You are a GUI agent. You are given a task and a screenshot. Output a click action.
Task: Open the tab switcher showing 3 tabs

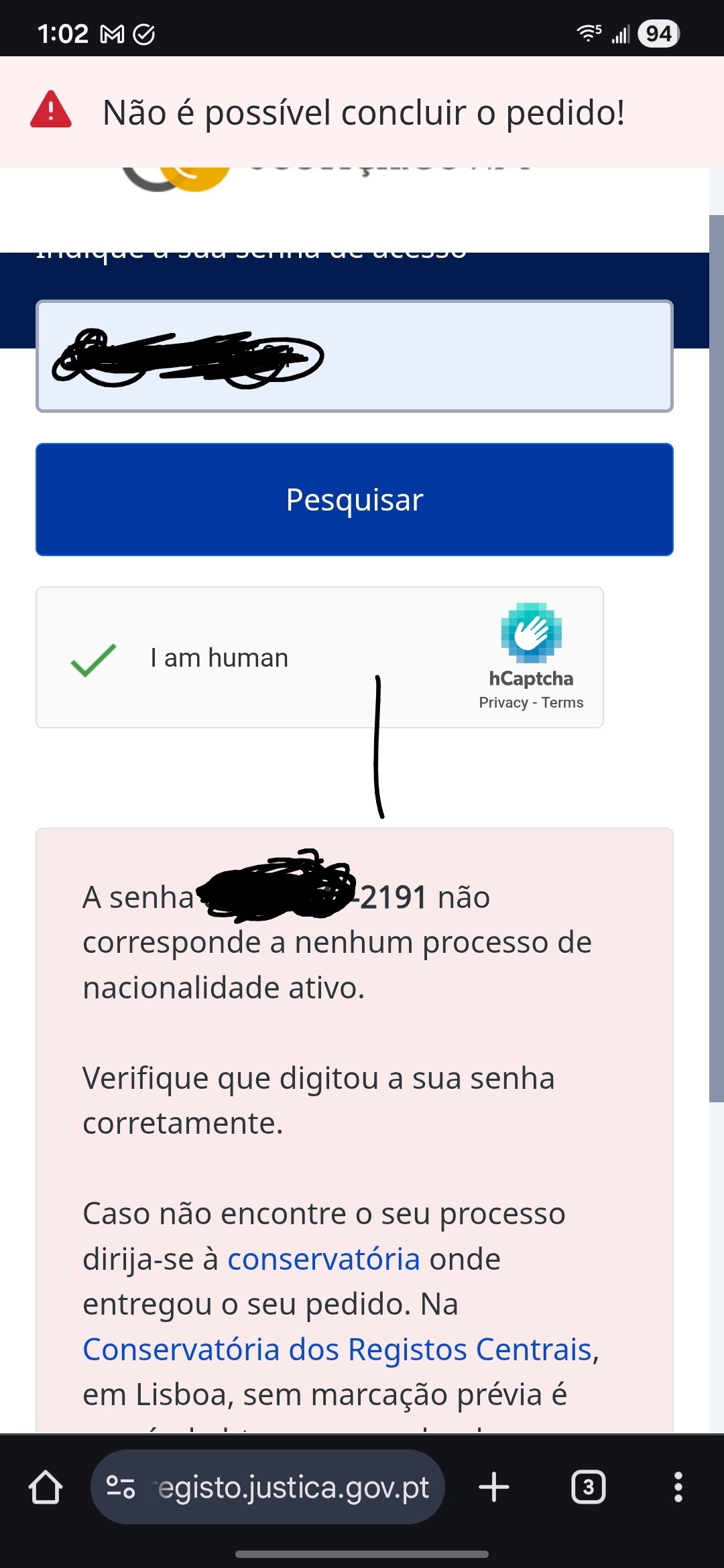tap(588, 1487)
